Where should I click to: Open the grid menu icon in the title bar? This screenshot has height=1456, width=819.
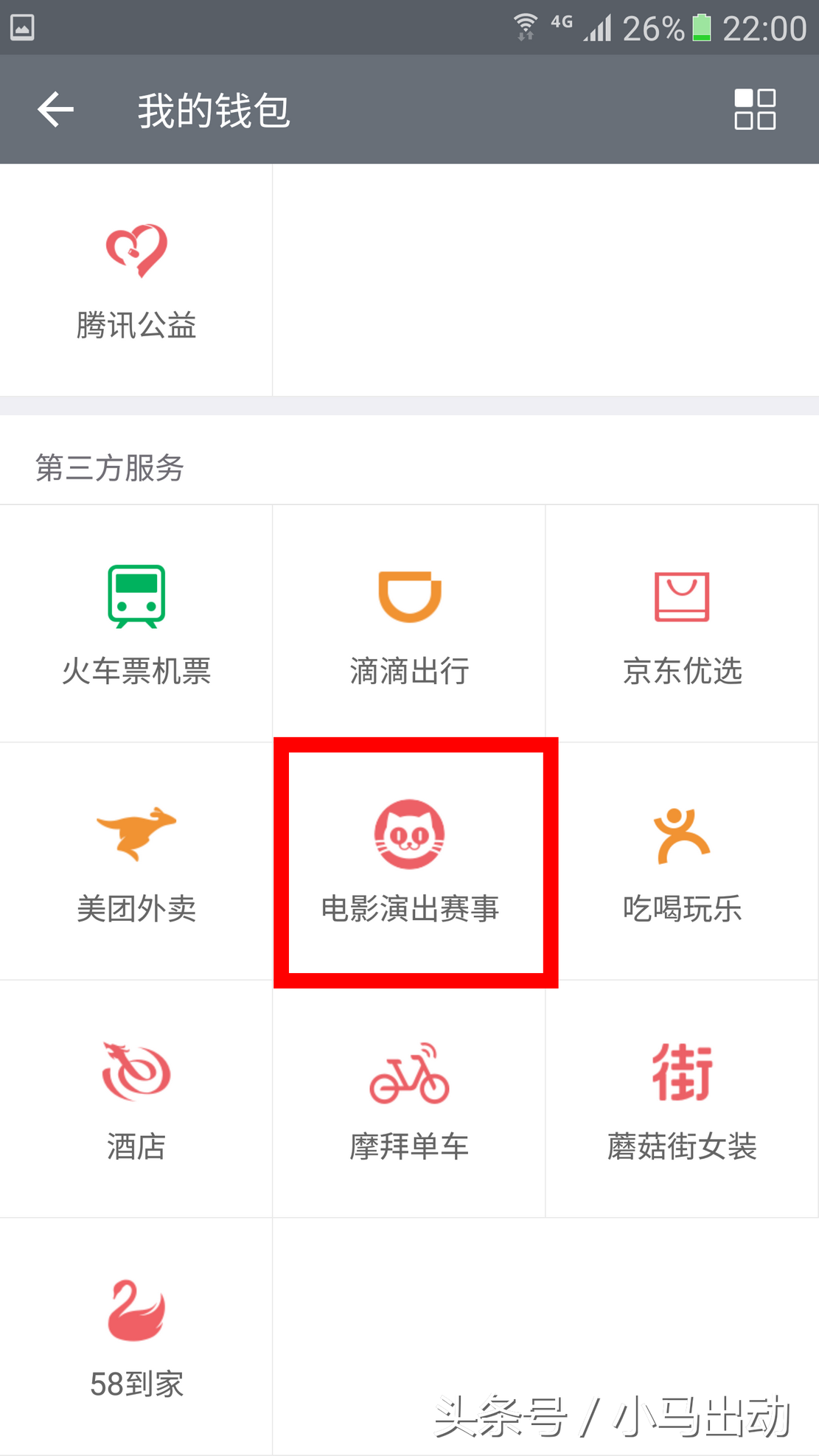(755, 110)
